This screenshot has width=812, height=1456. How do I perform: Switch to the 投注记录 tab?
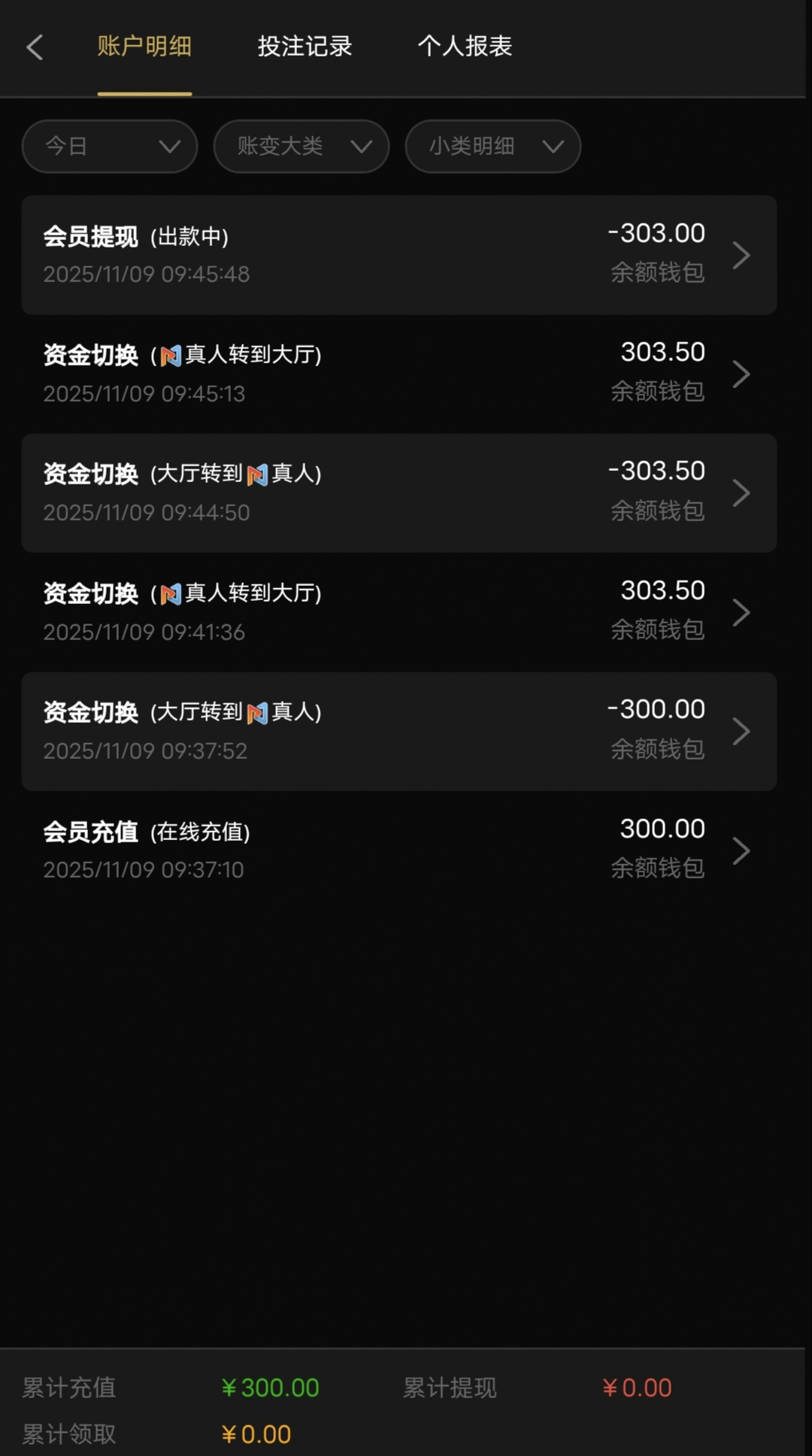pos(304,47)
